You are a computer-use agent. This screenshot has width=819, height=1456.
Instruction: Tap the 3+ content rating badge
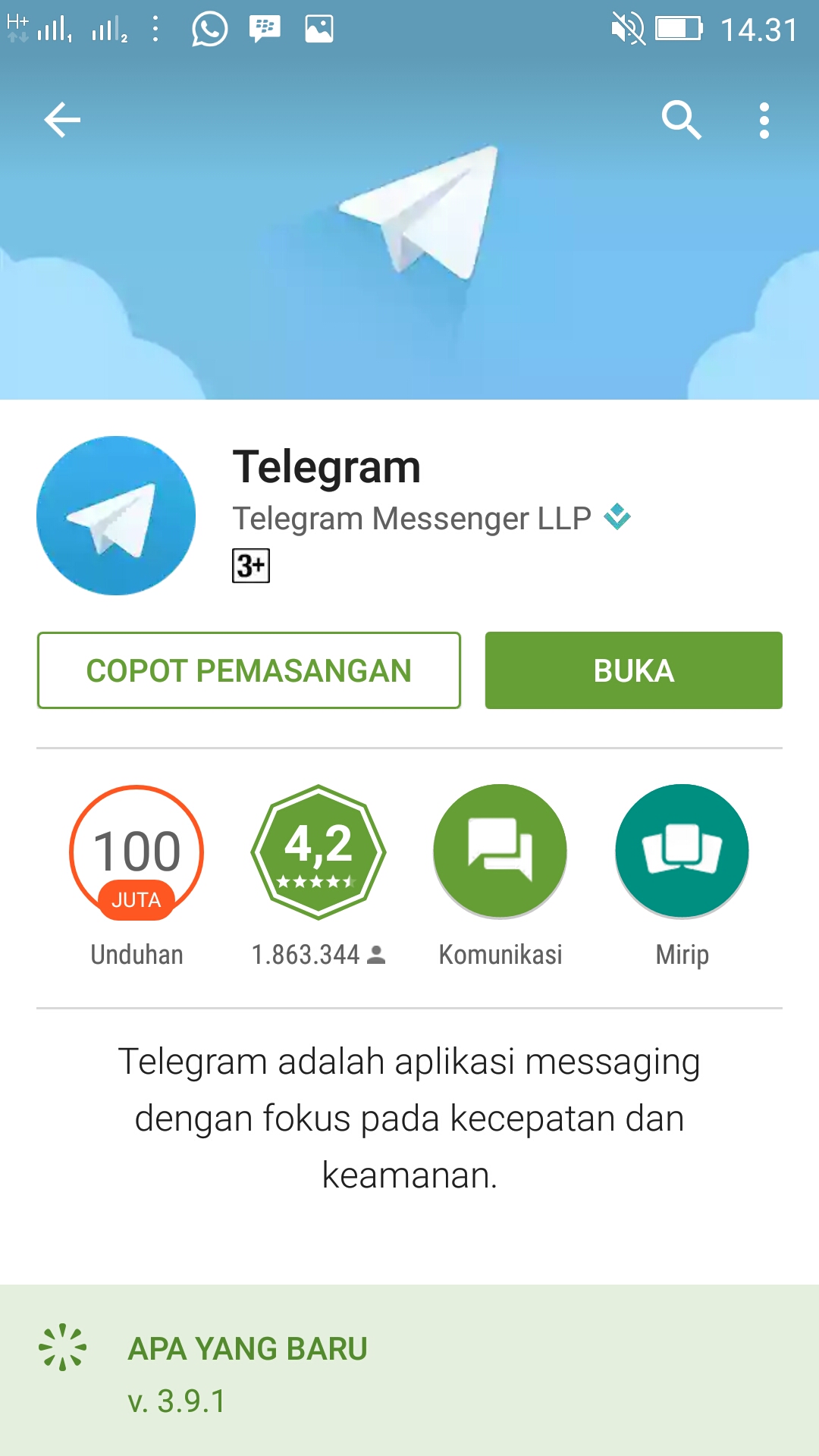tap(251, 566)
